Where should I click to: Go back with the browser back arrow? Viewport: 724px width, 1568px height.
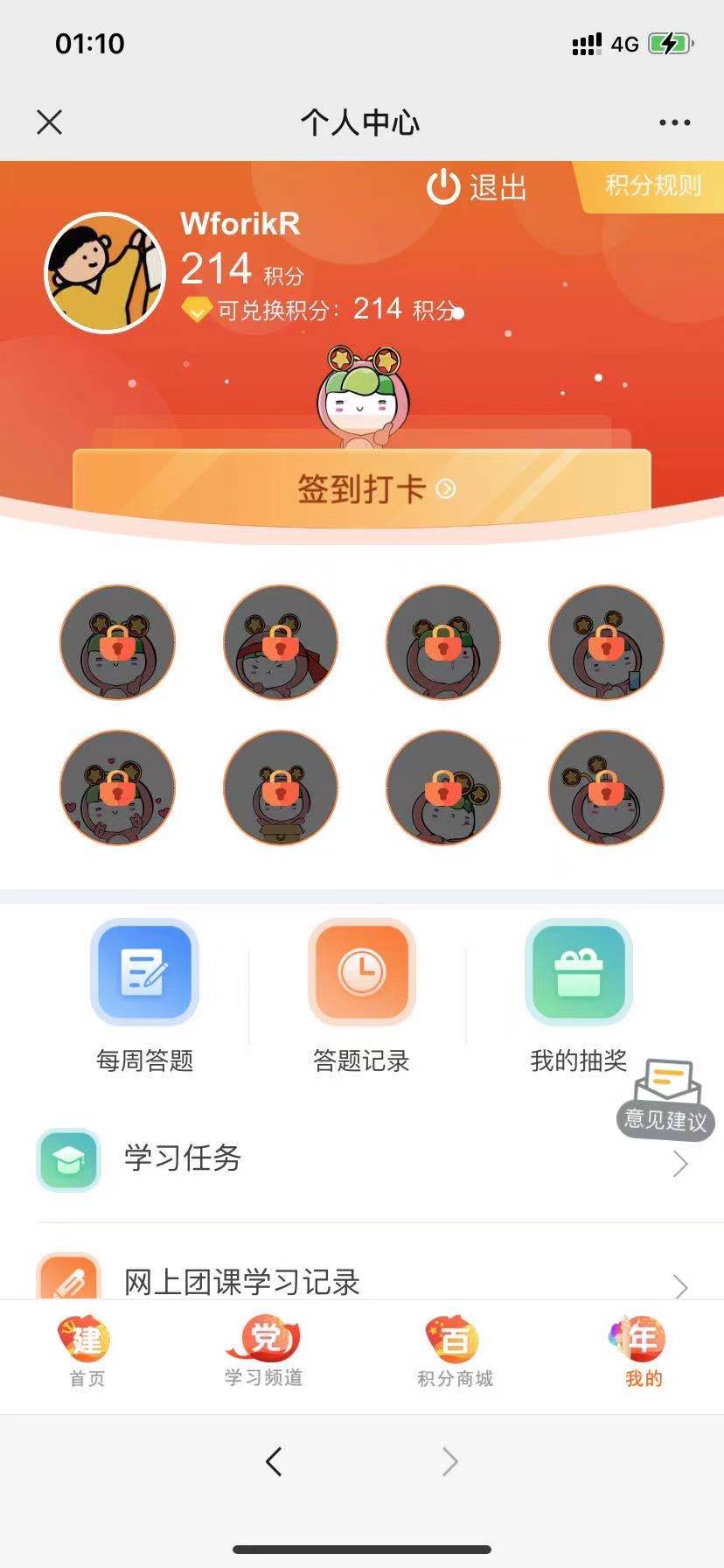[274, 1461]
